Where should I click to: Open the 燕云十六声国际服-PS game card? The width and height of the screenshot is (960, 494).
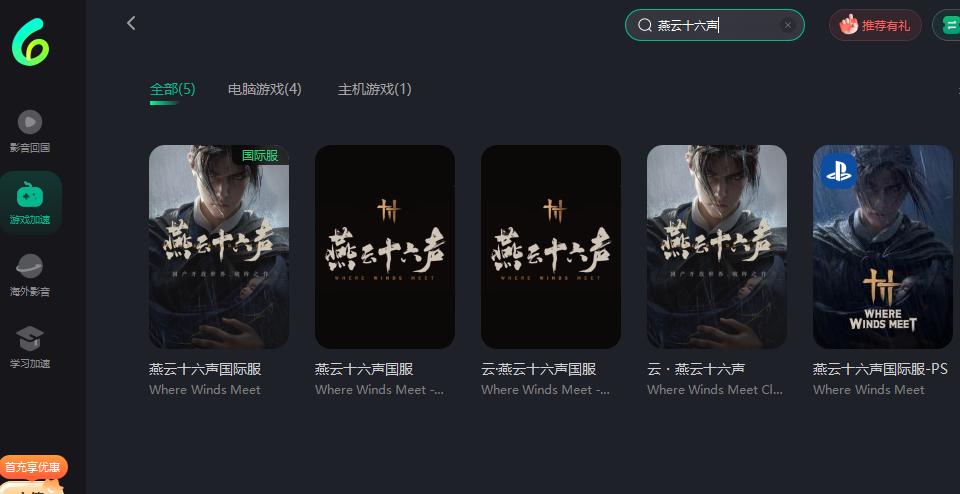[x=883, y=247]
